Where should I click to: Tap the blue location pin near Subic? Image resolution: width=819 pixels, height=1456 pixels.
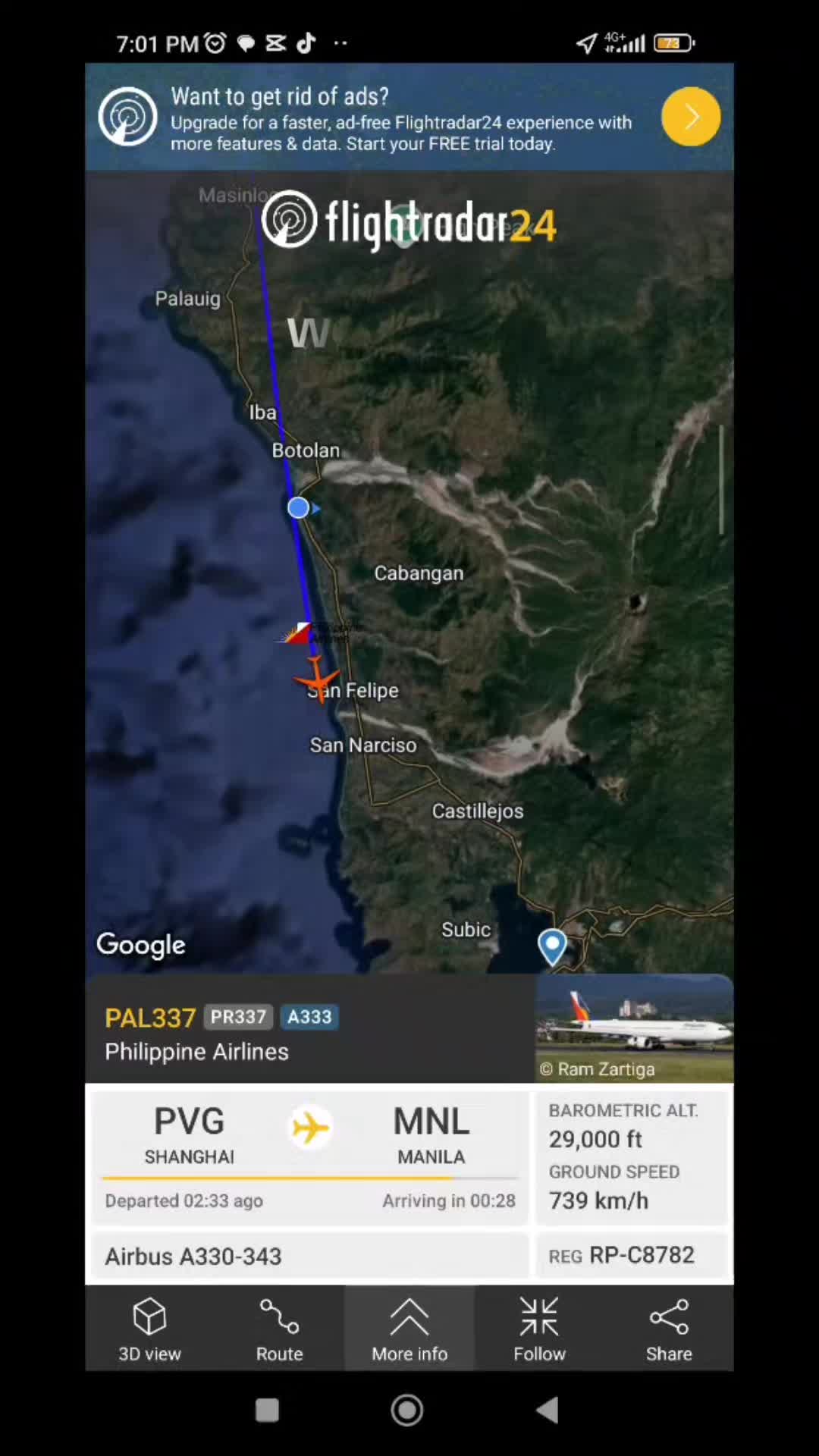point(552,946)
